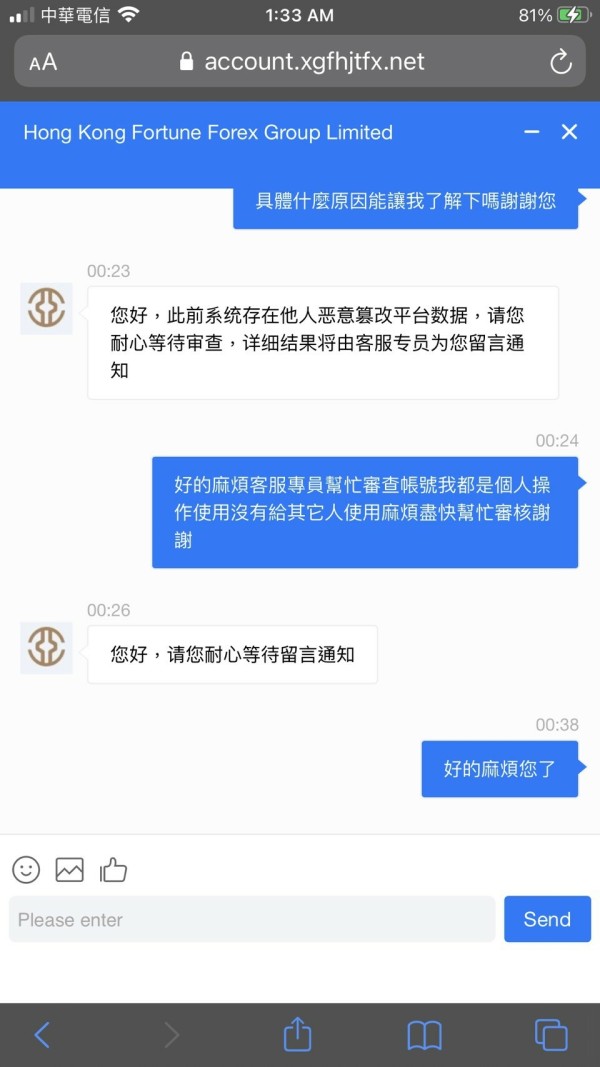The image size is (600, 1067).
Task: Open Safari bookmarks
Action: (x=424, y=1035)
